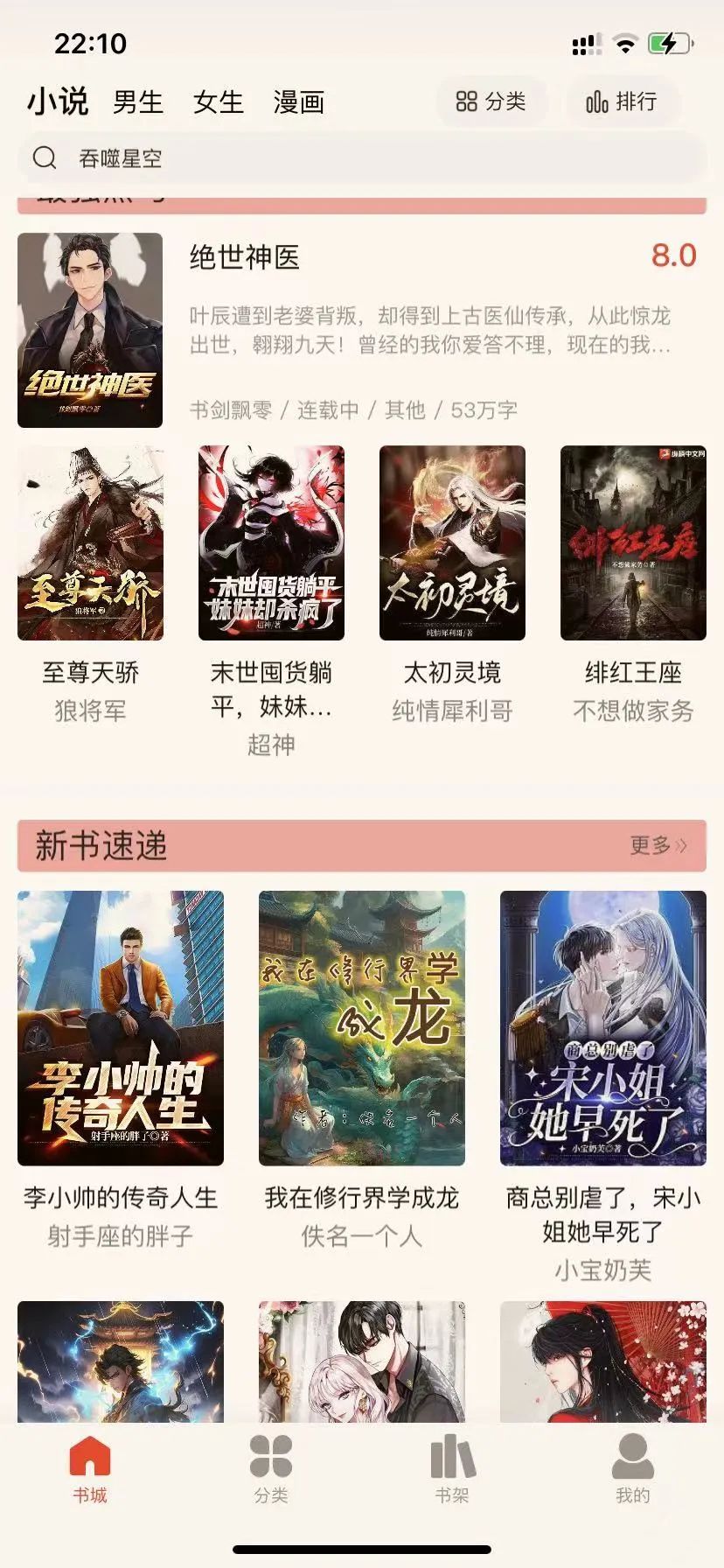Open 商总别虐了，宋小姐她早死了
The width and height of the screenshot is (724, 1568).
(x=603, y=1028)
